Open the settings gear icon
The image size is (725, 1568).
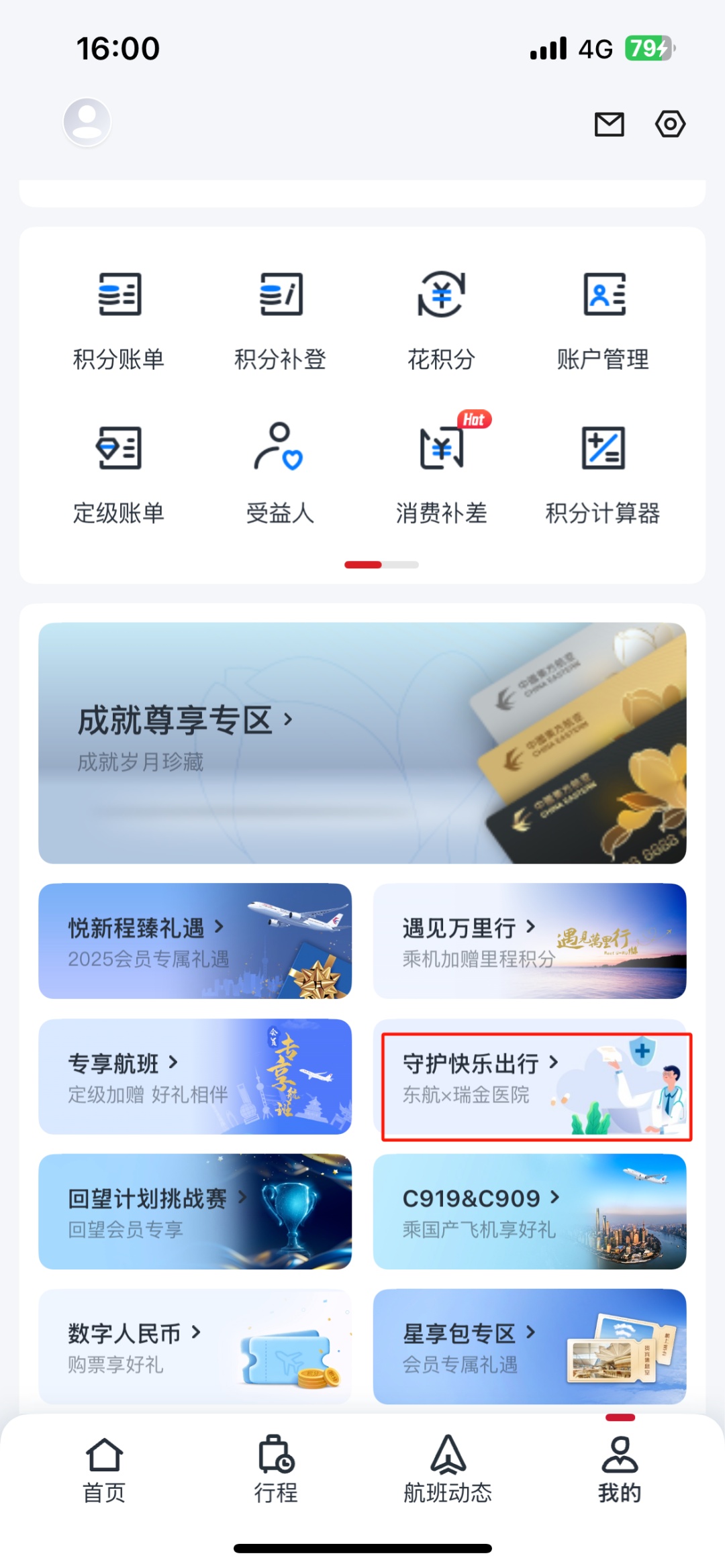click(670, 124)
